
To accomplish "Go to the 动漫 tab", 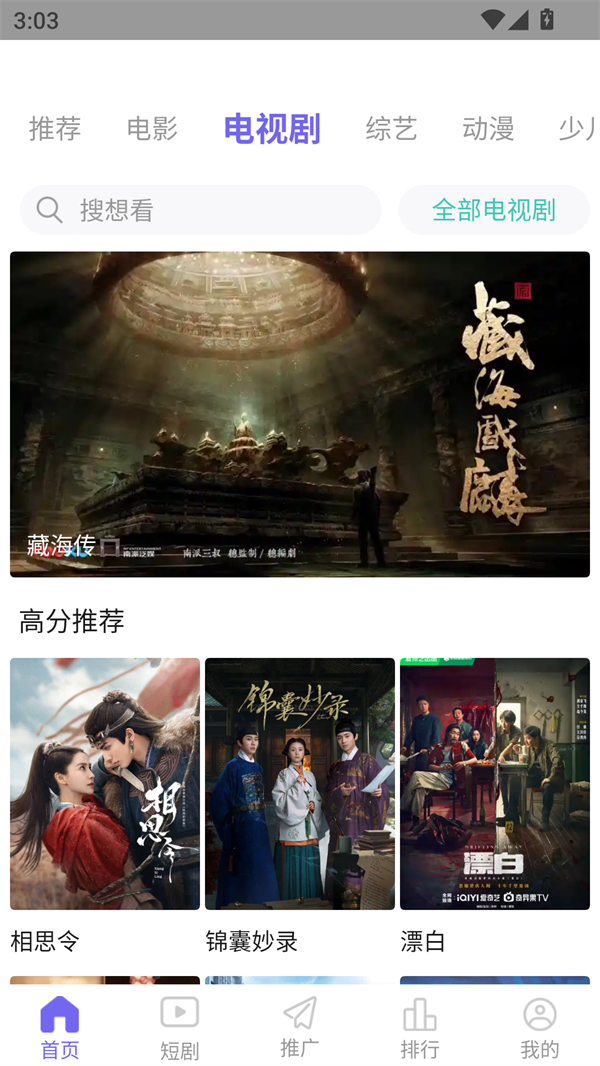I will pos(488,129).
